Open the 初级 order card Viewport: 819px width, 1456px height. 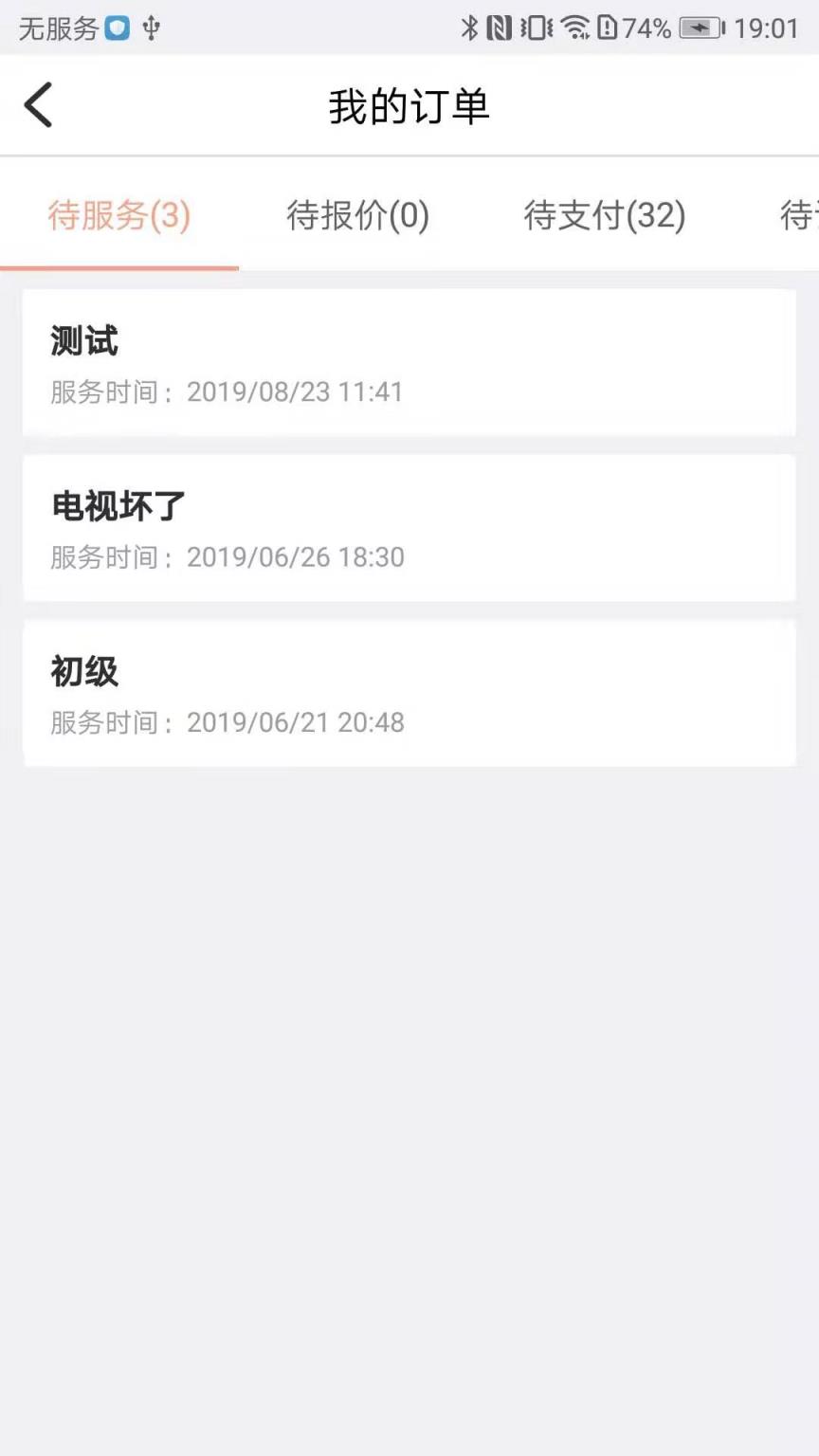coord(409,693)
